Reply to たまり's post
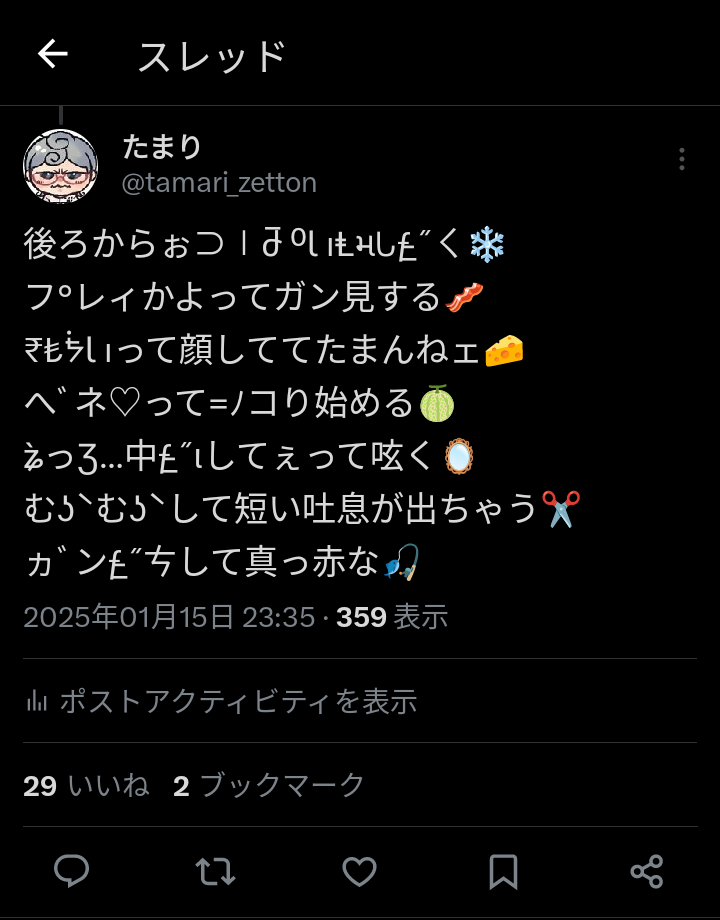 [x=71, y=871]
